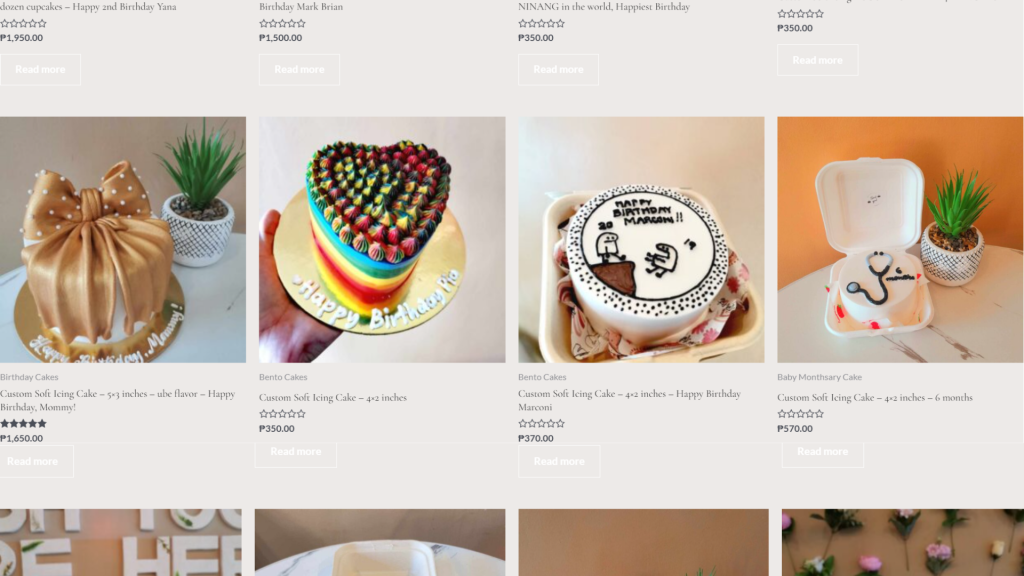Open the stethoscope monthsary cake image
1024x576 pixels.
[900, 240]
